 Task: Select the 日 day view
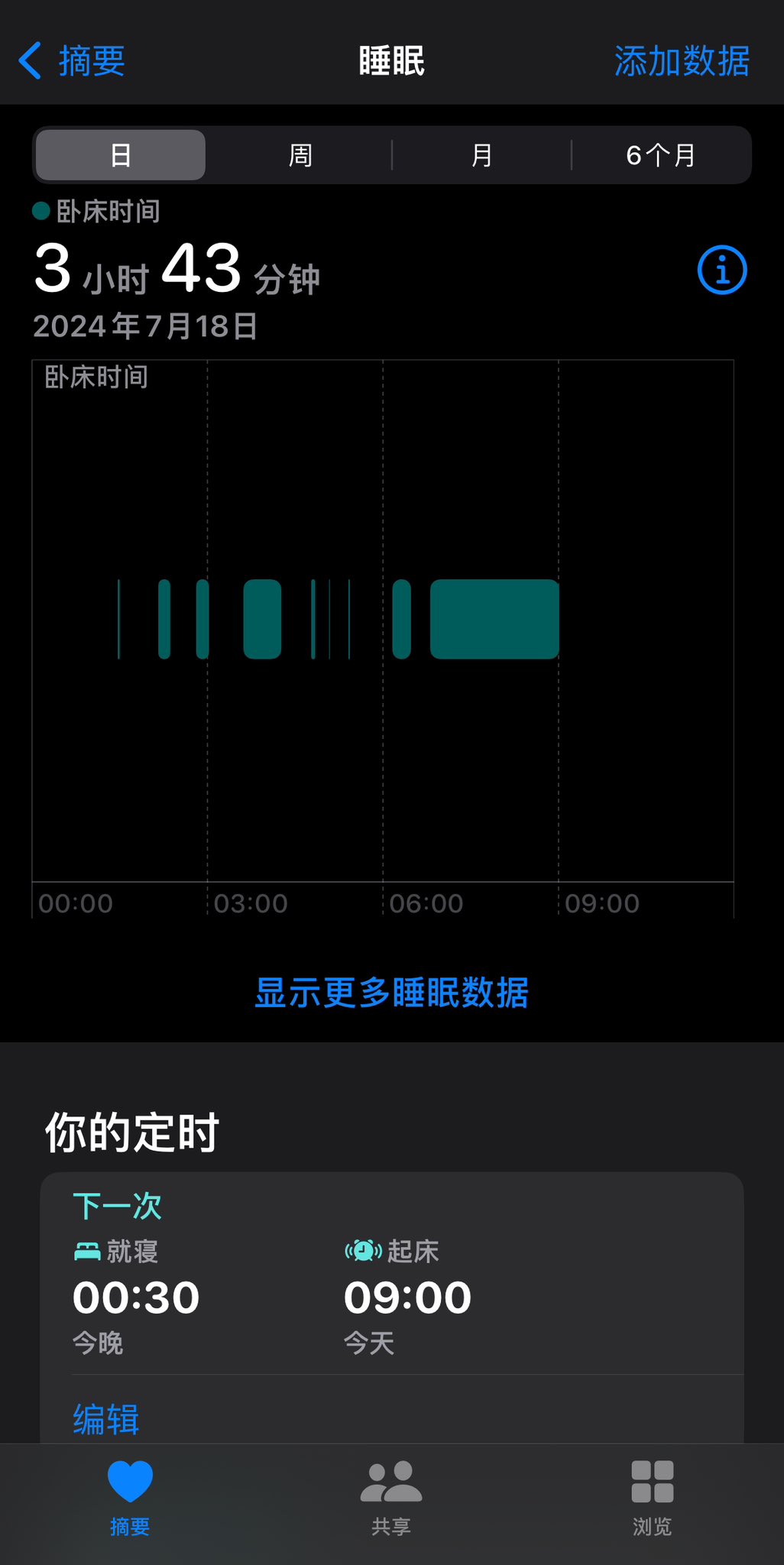(121, 155)
